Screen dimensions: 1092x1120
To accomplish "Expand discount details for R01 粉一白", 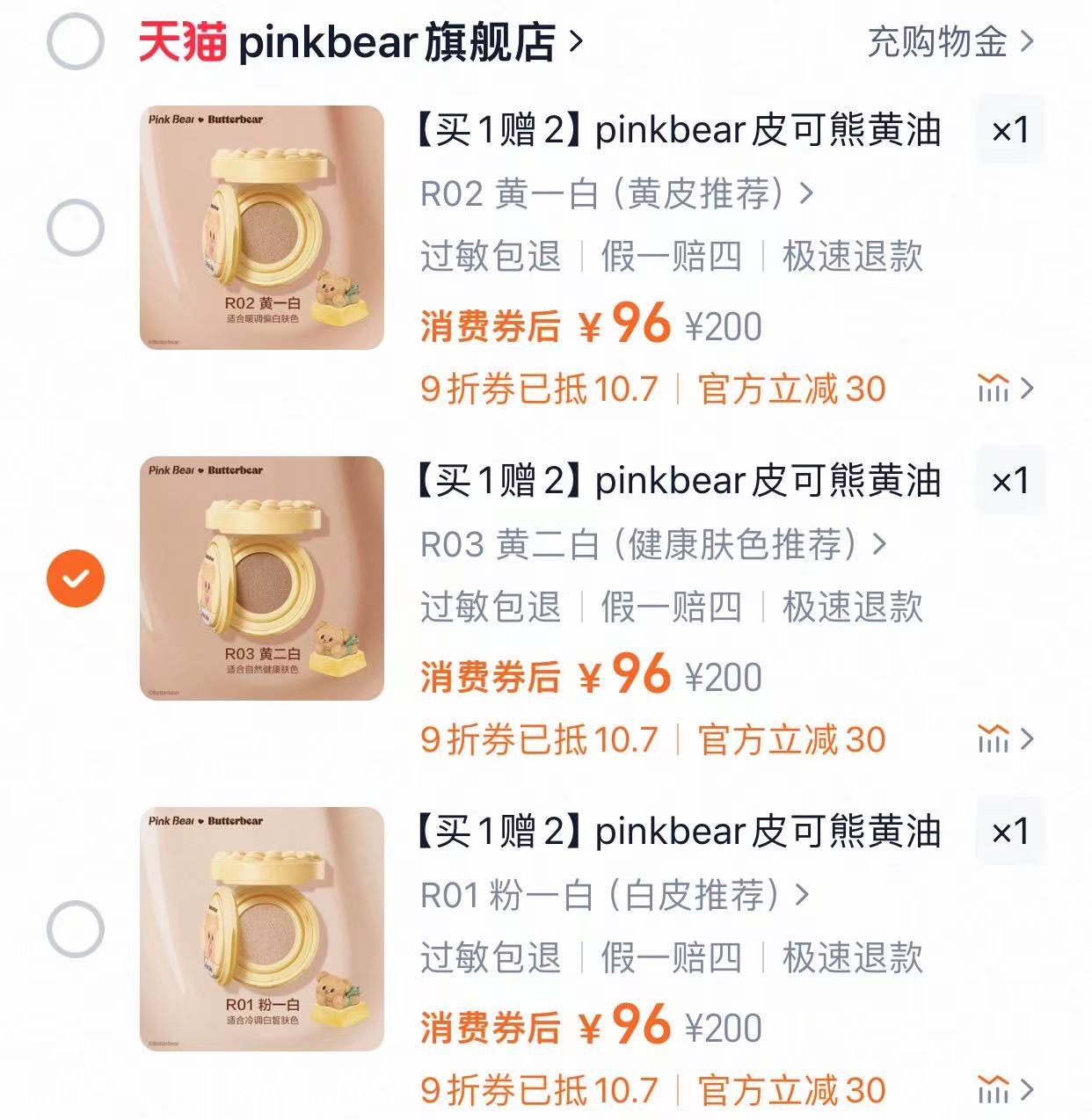I will (x=1006, y=1089).
